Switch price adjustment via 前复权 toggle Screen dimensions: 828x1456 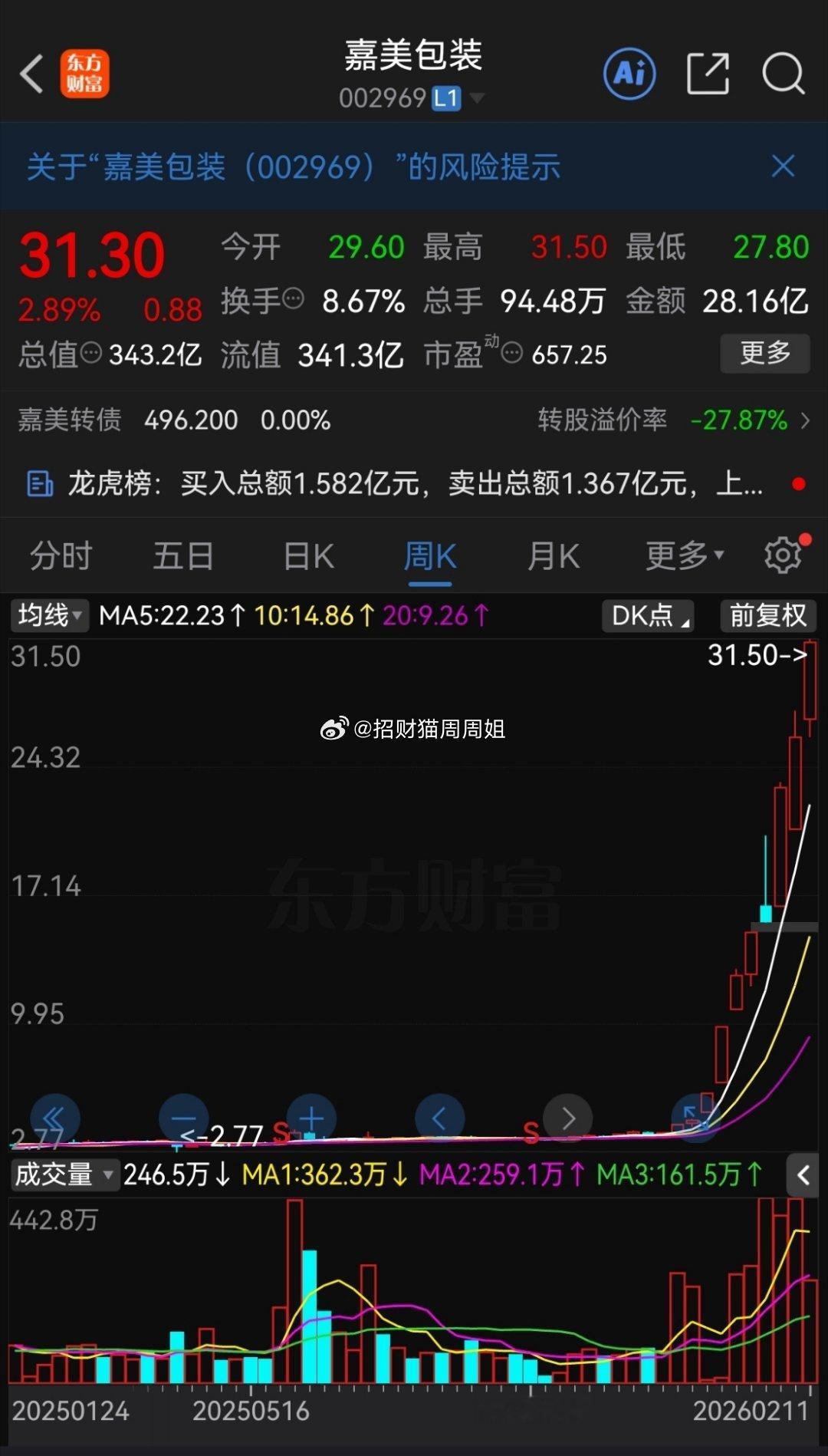767,615
